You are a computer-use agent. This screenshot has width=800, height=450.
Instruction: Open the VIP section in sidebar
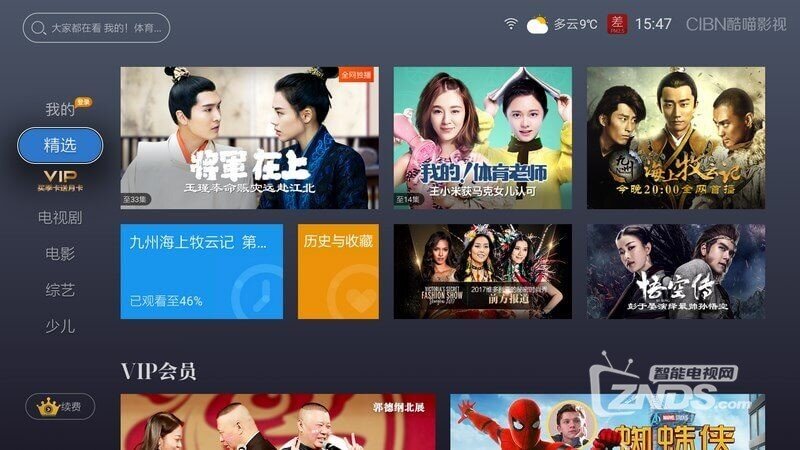point(60,181)
